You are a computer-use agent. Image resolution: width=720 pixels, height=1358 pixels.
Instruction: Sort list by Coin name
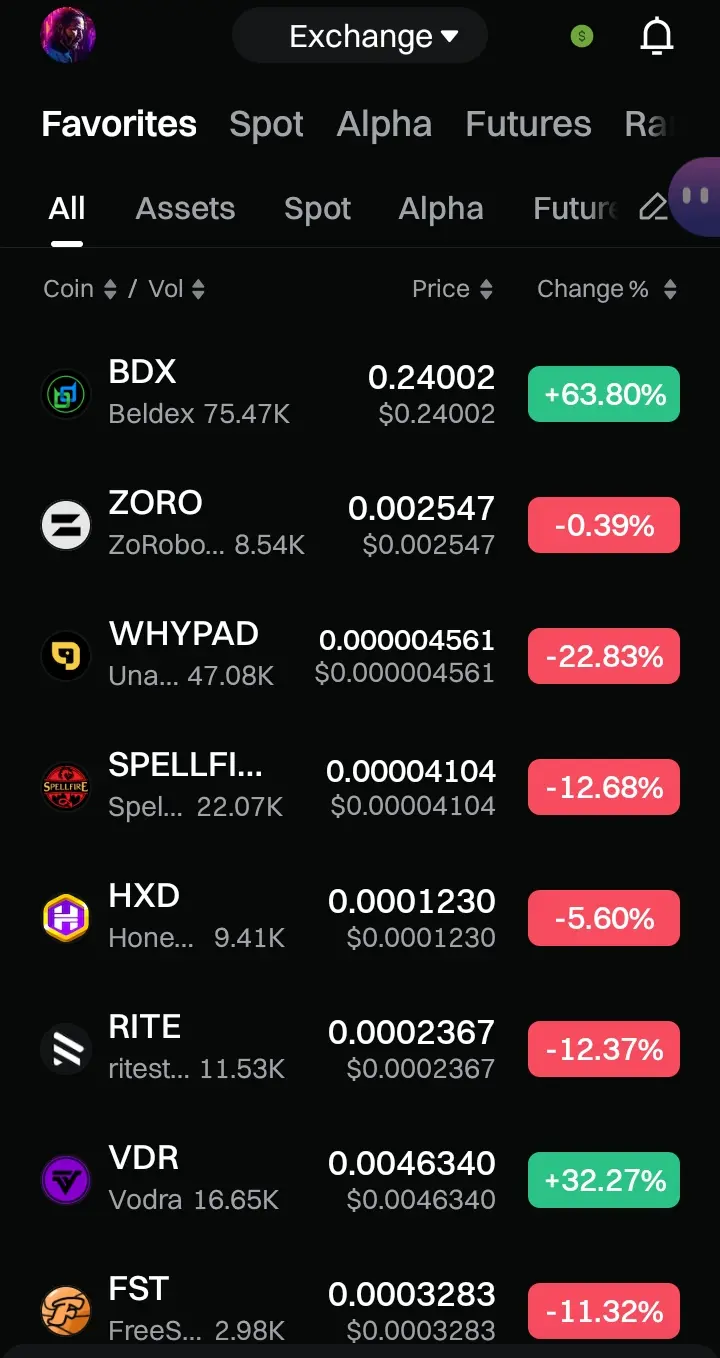[x=80, y=289]
